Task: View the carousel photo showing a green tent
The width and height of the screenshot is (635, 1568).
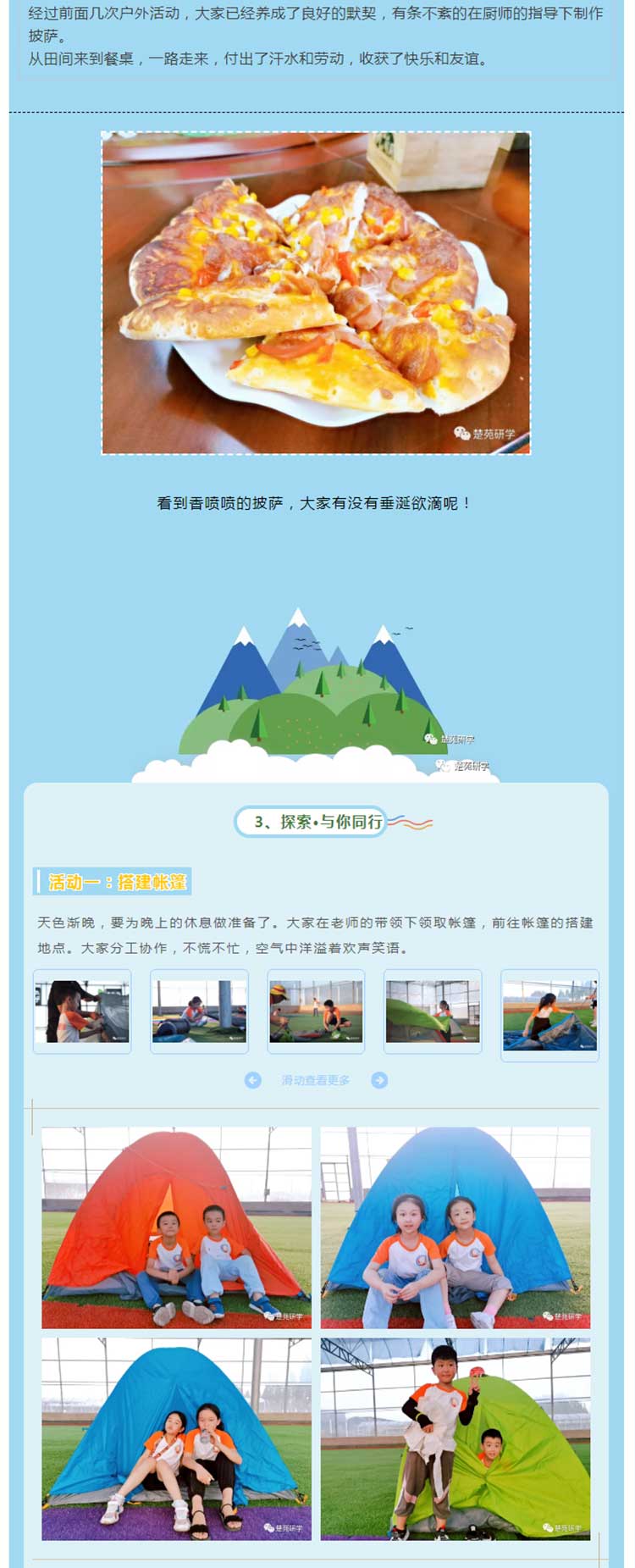Action: click(433, 1011)
